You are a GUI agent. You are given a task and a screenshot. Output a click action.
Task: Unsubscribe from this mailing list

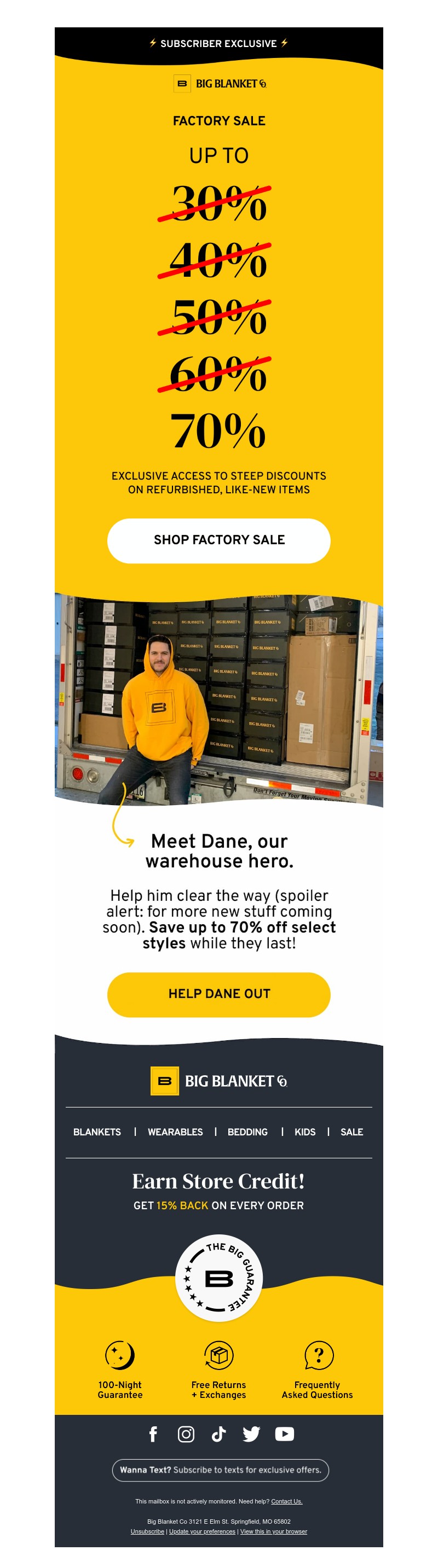147,1531
